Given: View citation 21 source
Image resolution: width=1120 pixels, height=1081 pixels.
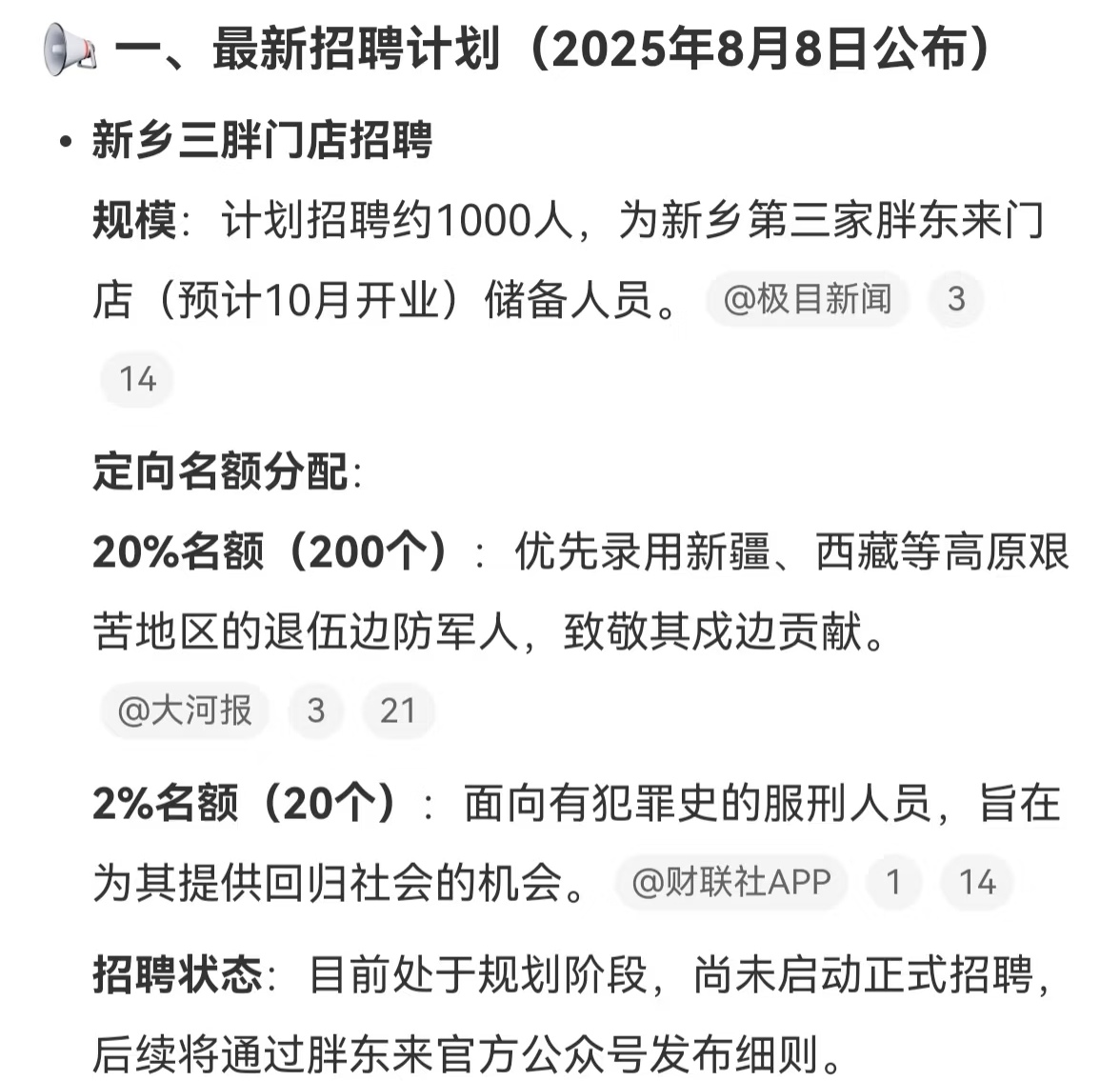Looking at the screenshot, I should [x=398, y=711].
